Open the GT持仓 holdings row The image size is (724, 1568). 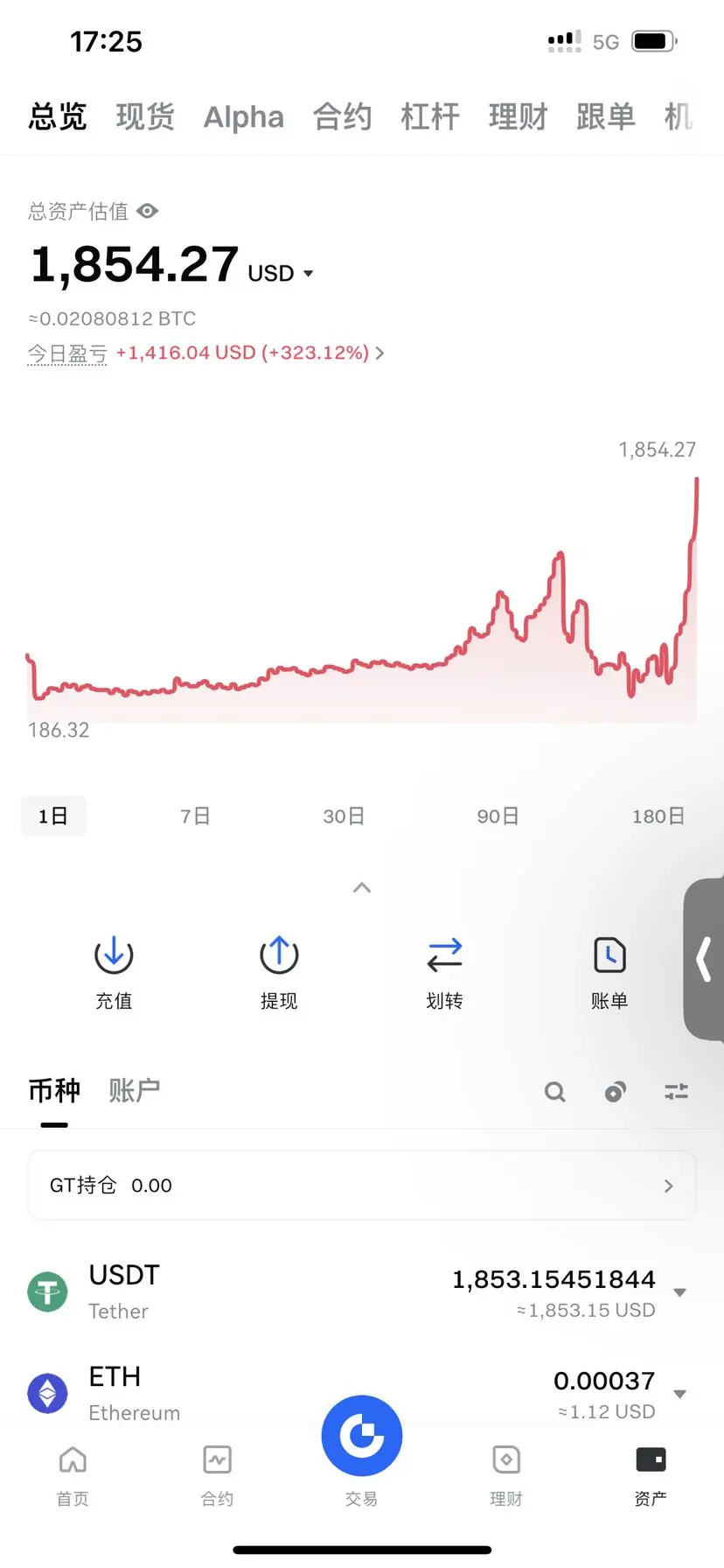point(361,1186)
